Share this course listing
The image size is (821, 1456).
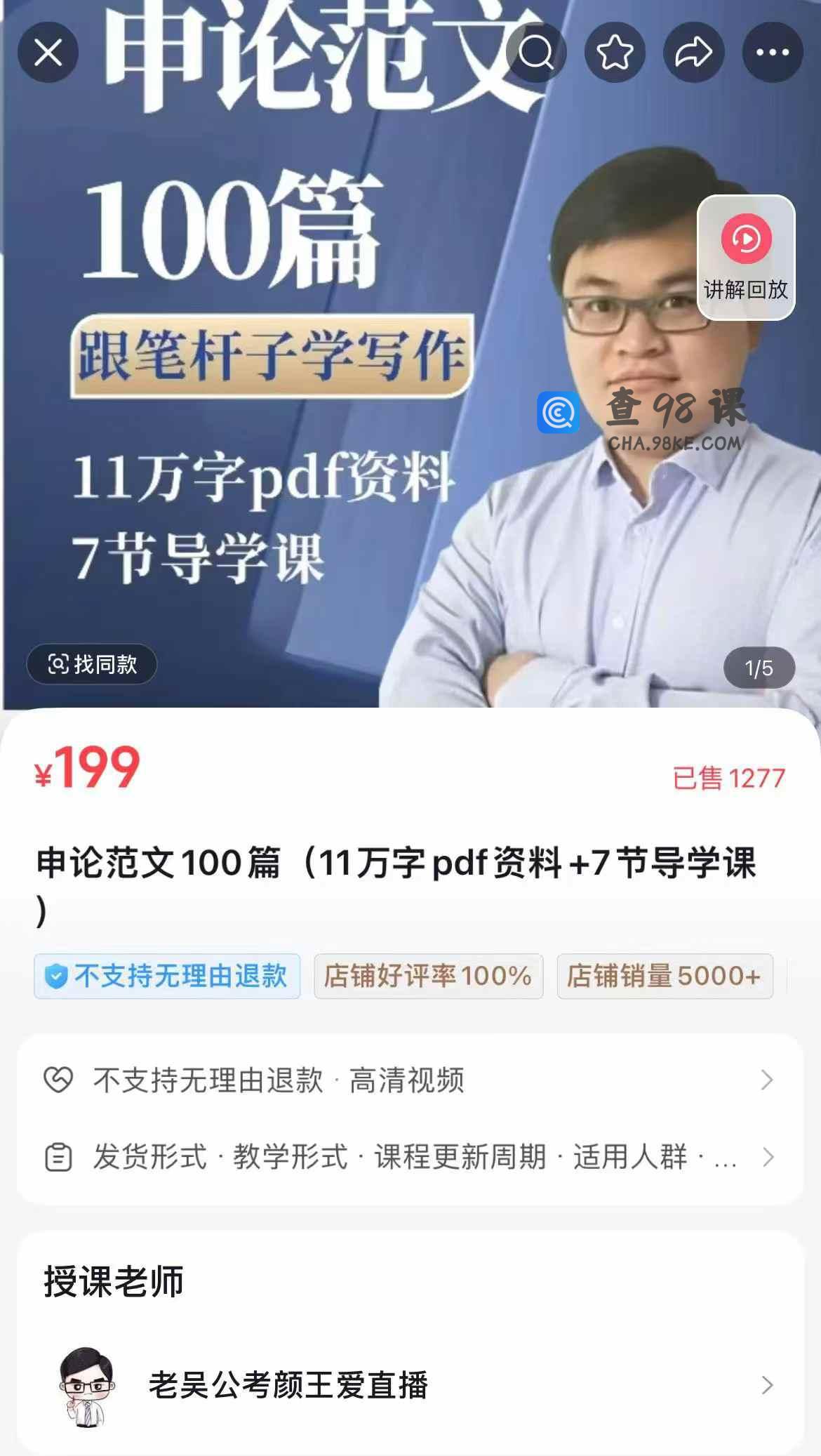click(694, 52)
